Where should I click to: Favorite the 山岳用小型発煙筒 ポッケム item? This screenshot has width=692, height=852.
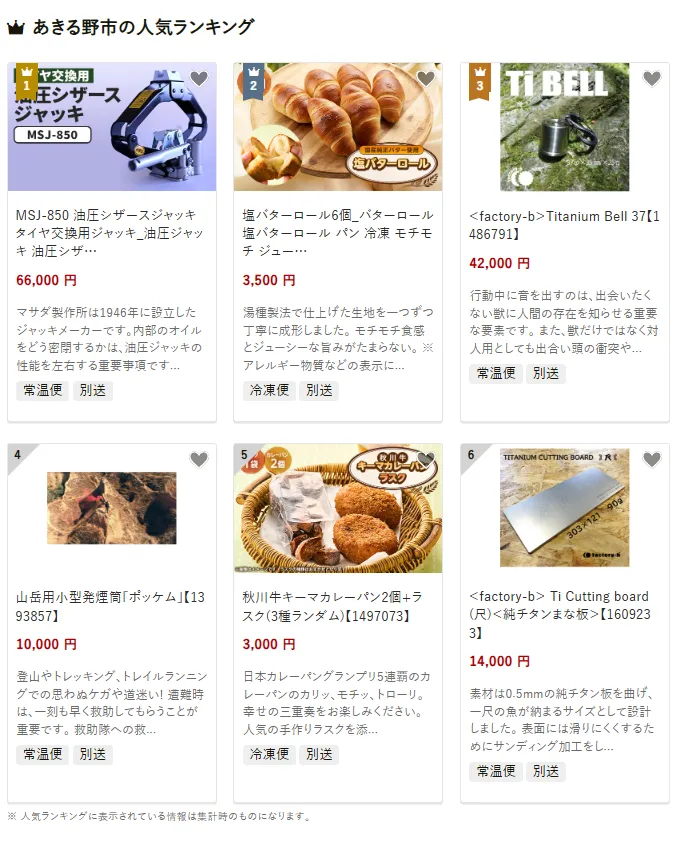tap(199, 460)
